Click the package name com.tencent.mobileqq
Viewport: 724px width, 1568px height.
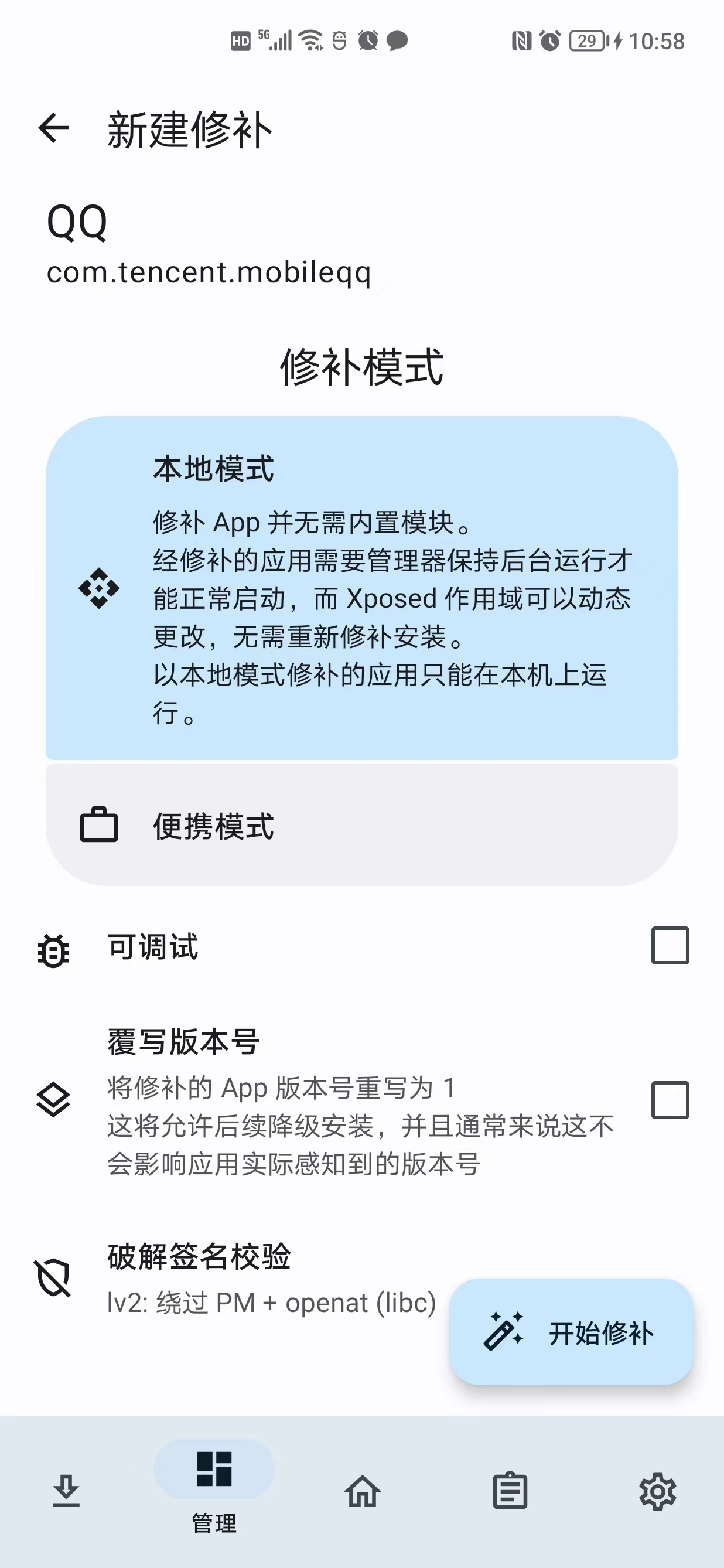[210, 273]
